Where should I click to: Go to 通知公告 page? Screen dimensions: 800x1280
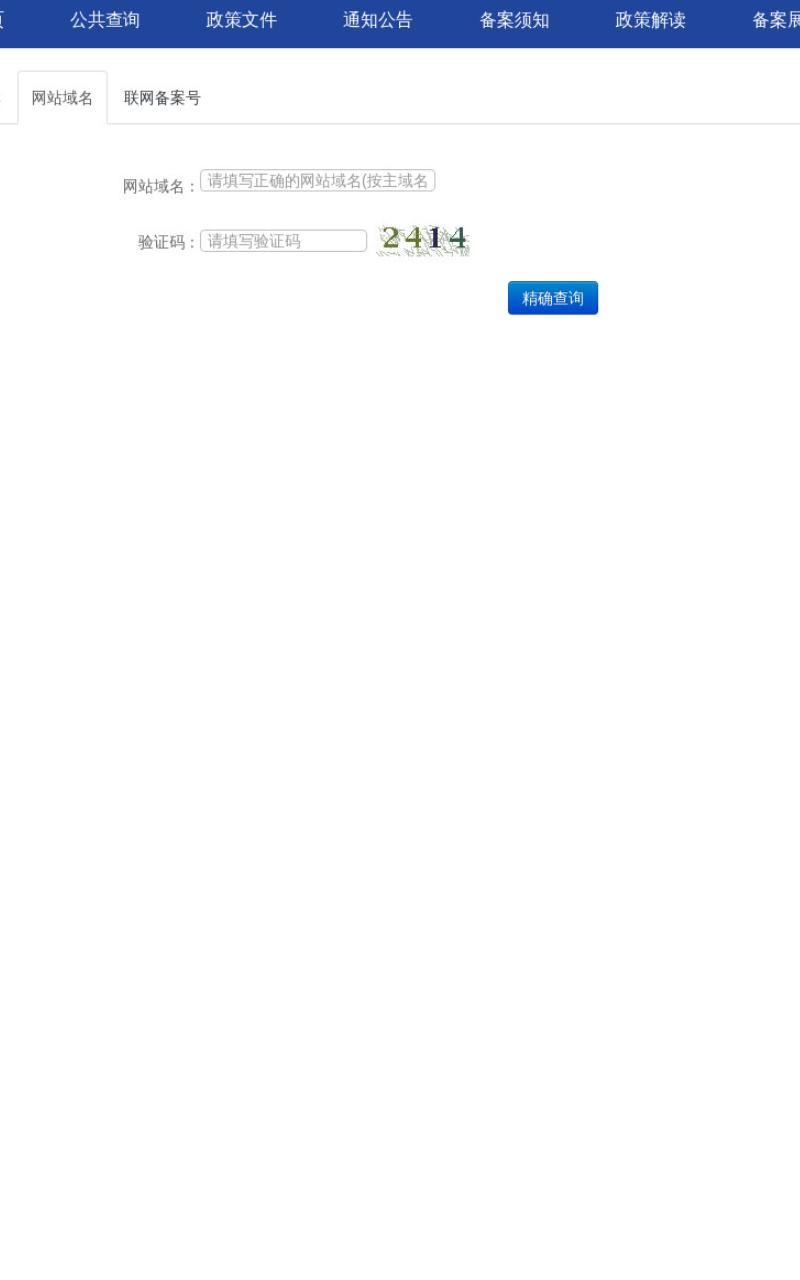[377, 20]
